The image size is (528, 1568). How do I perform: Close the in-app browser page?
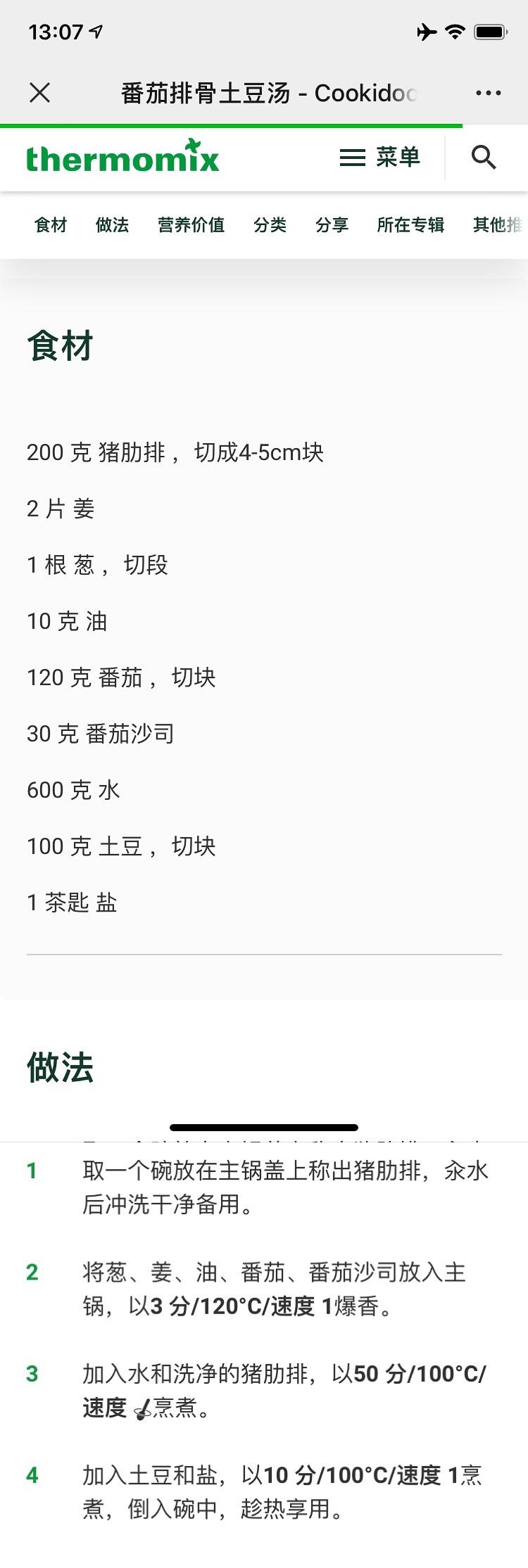[x=40, y=92]
